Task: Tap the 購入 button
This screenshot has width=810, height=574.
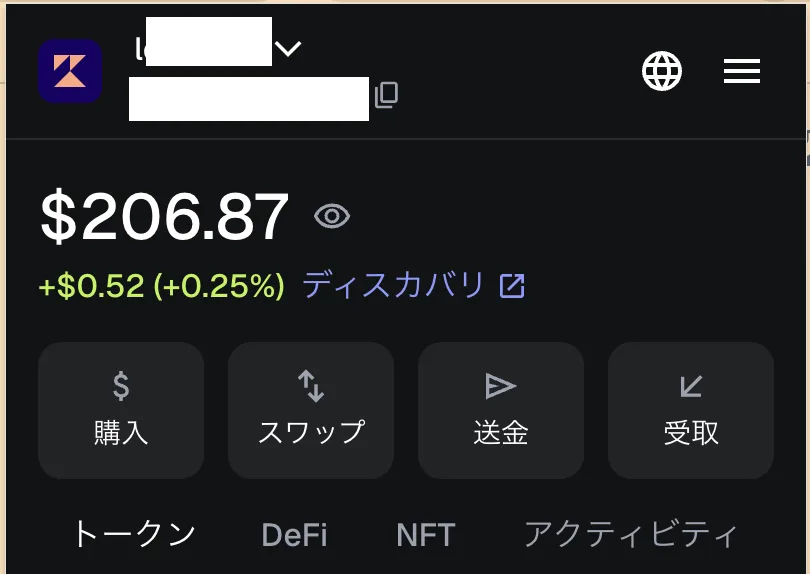Action: 121,410
